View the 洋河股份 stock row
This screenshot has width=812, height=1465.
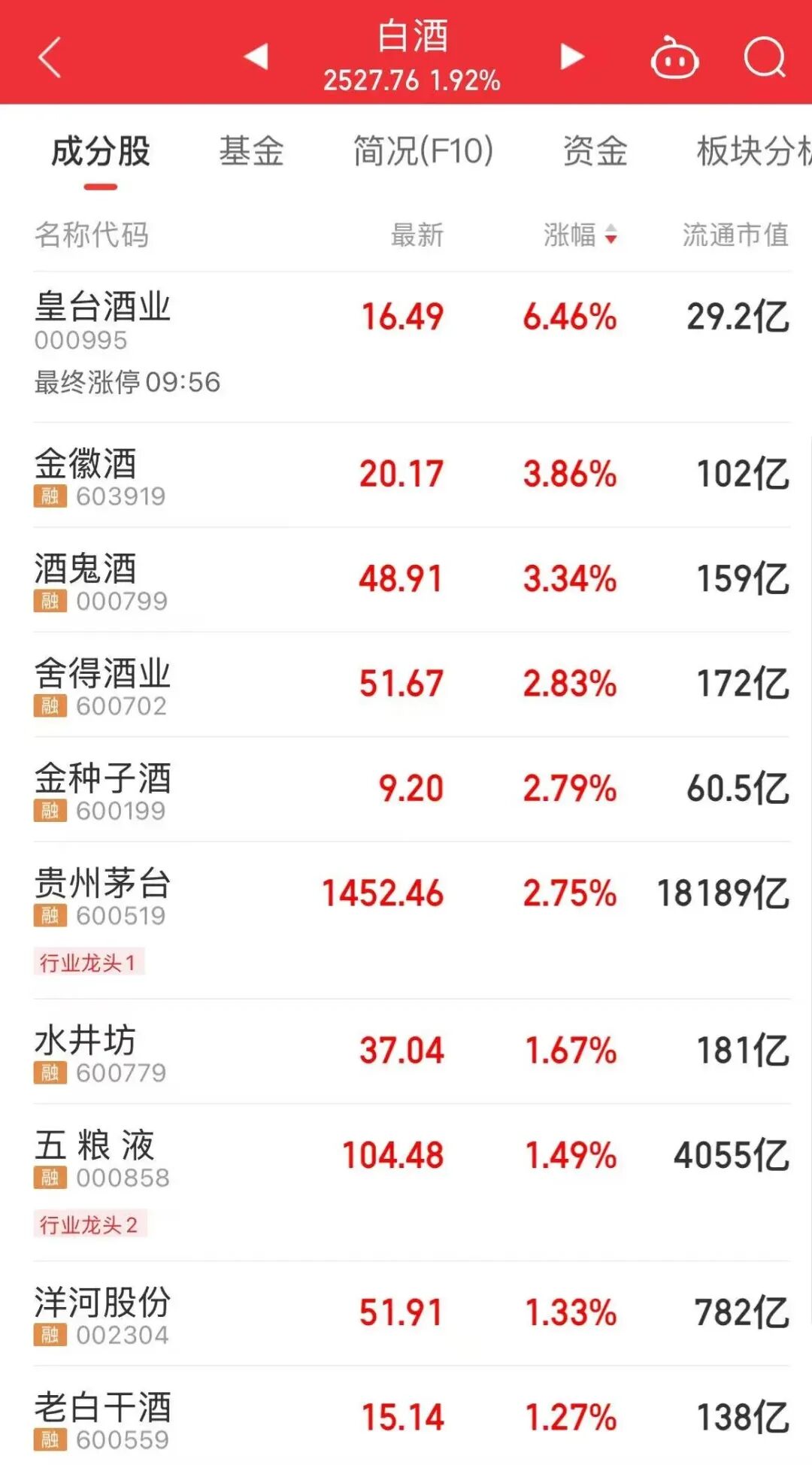[103, 1314]
